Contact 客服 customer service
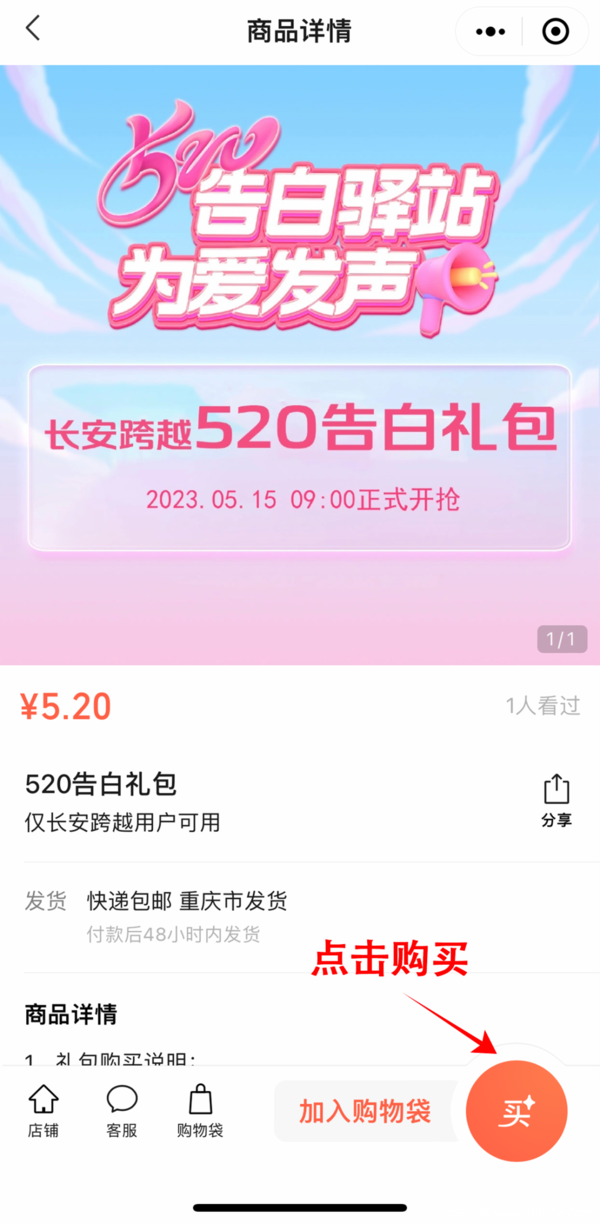Image resolution: width=600 pixels, height=1224 pixels. pos(122,1112)
